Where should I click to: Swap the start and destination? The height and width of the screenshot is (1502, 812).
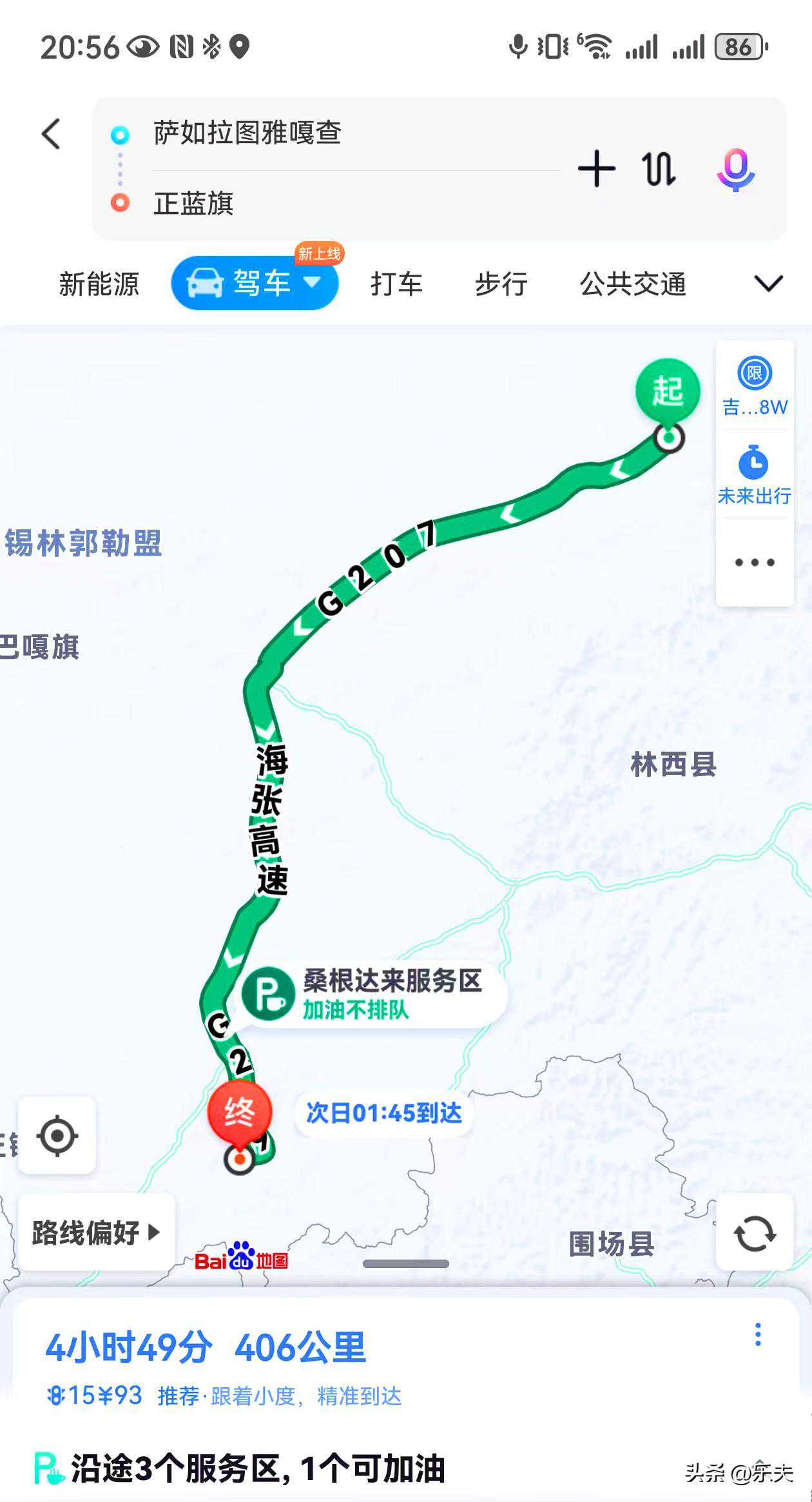coord(659,170)
